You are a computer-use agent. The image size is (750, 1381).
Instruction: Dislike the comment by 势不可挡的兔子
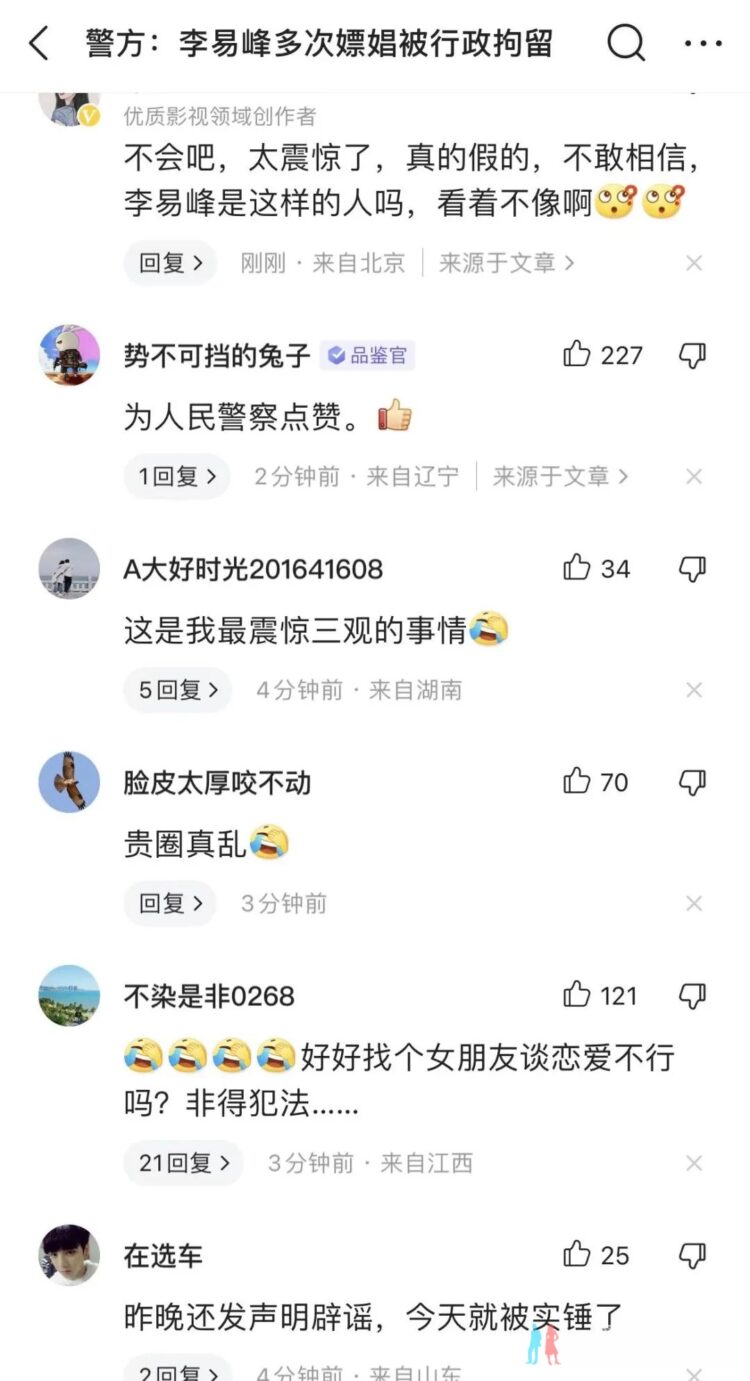(x=692, y=355)
